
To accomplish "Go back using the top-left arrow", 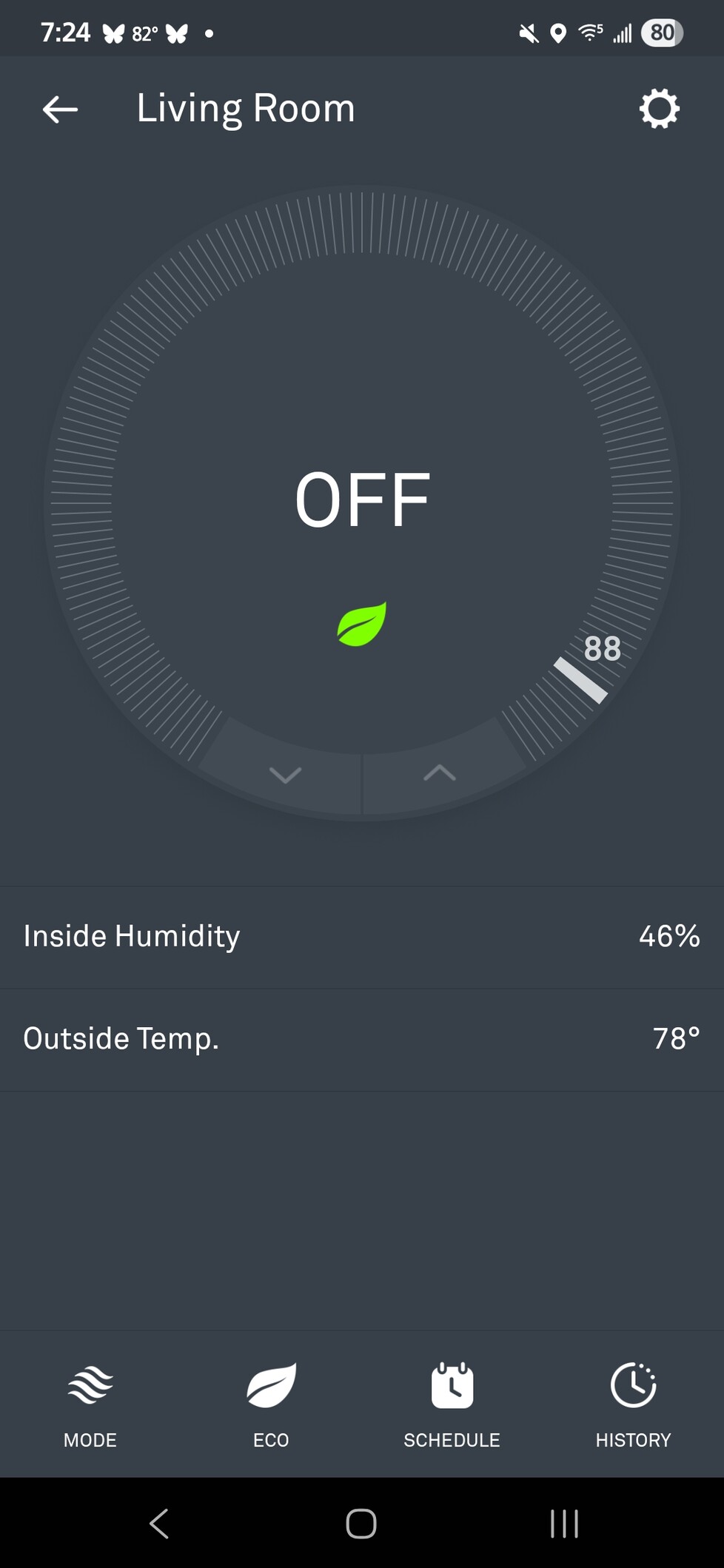I will 60,110.
